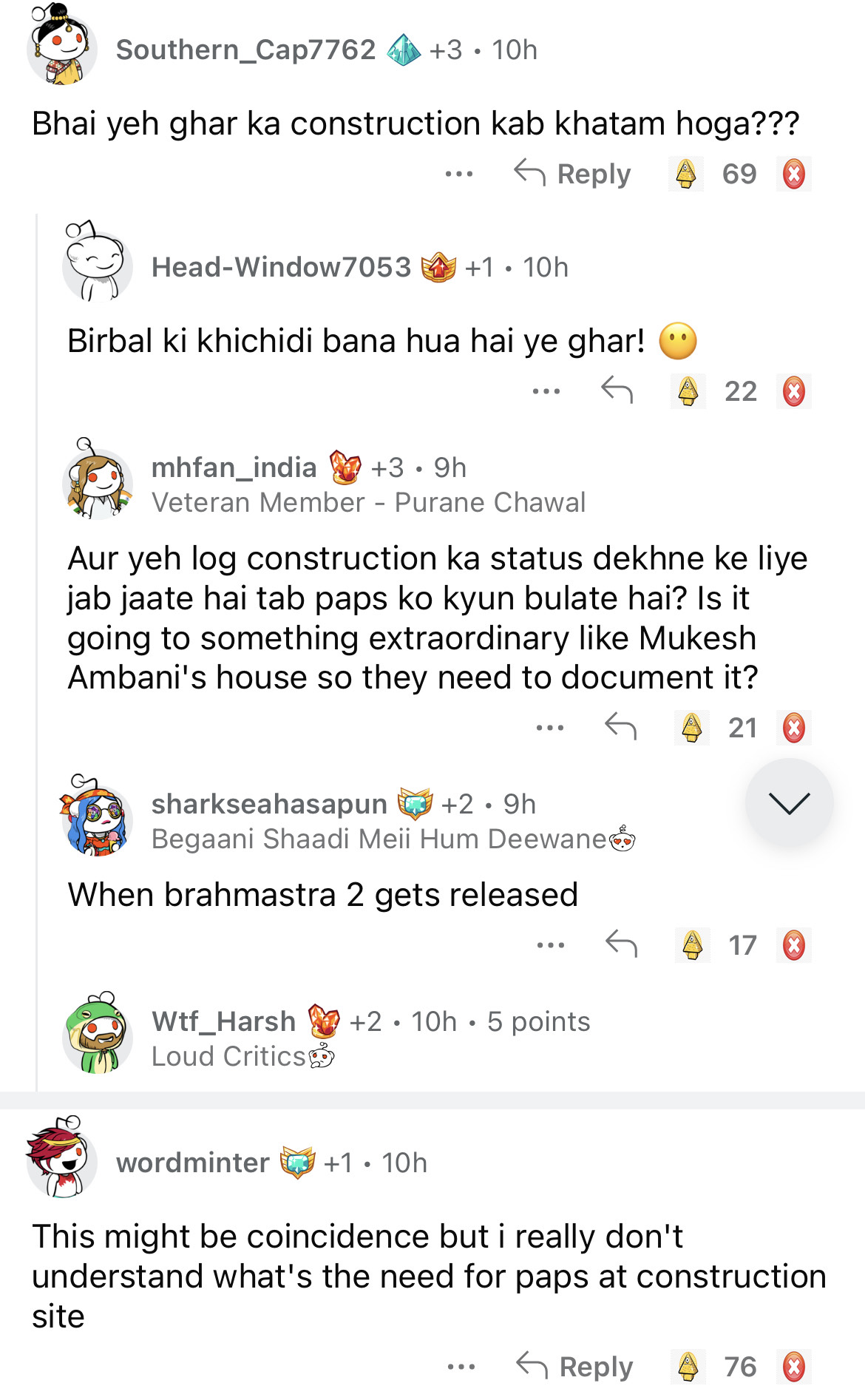Open mhfan_india's profile
This screenshot has width=865, height=1400.
[x=234, y=467]
